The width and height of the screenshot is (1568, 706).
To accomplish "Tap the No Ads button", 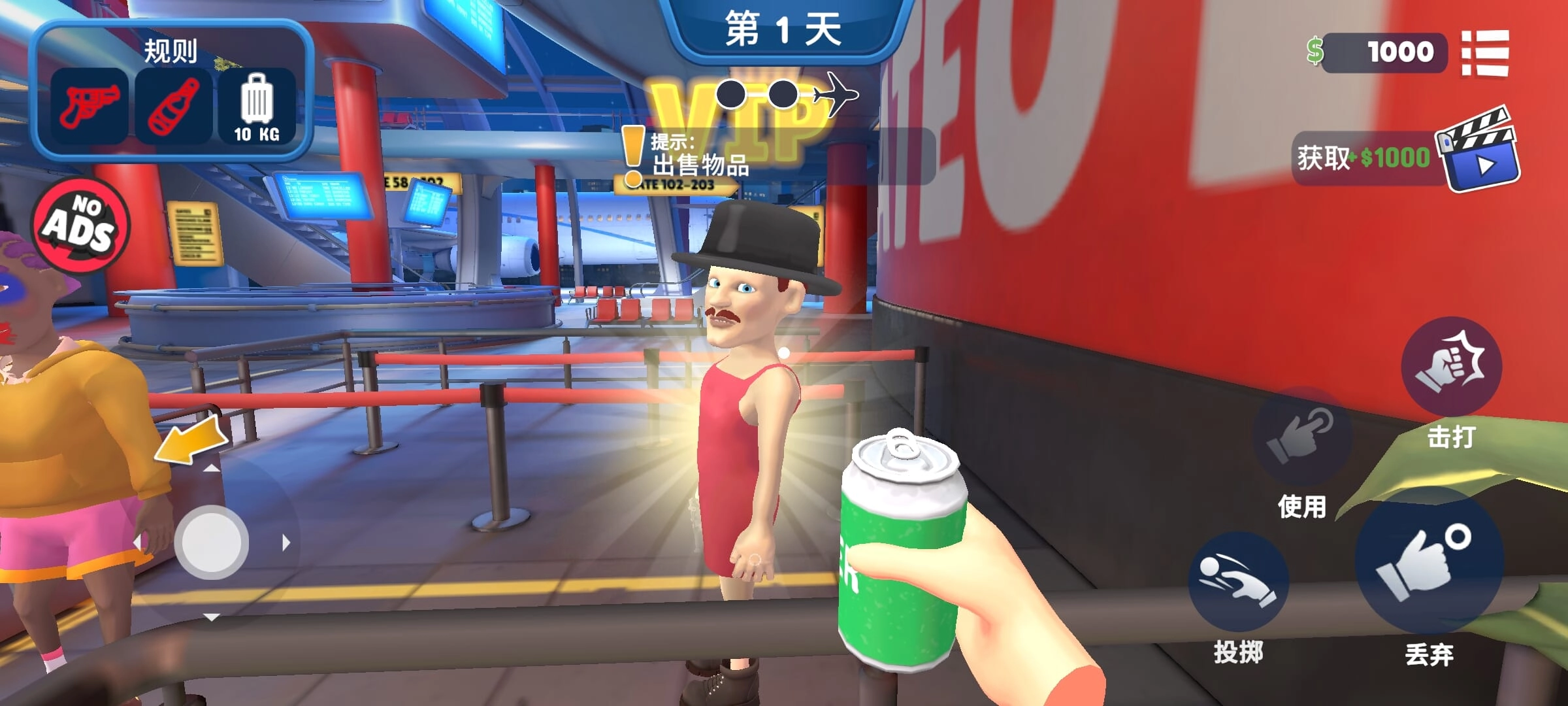I will [81, 226].
